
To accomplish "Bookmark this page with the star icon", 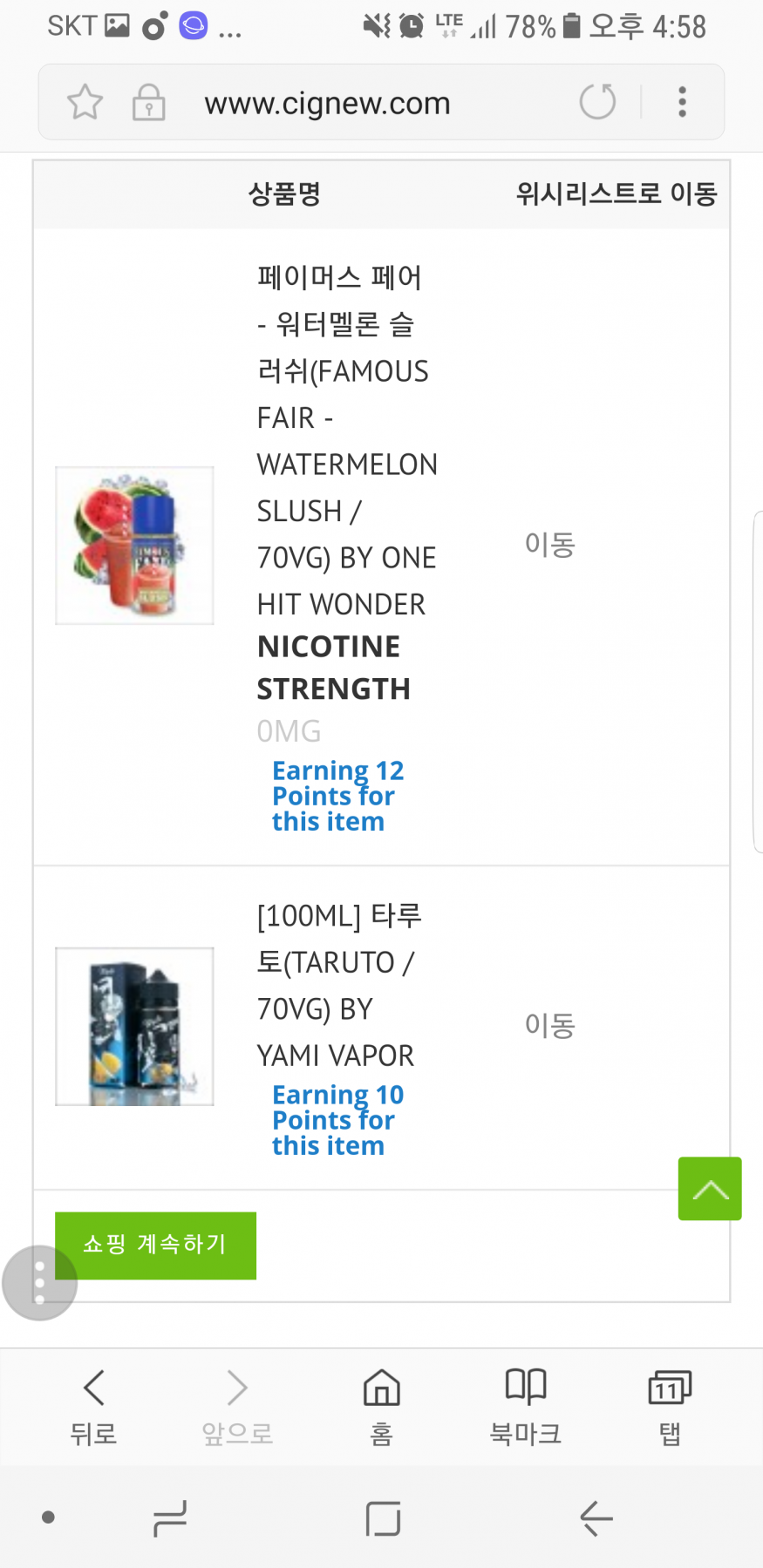I will [85, 102].
